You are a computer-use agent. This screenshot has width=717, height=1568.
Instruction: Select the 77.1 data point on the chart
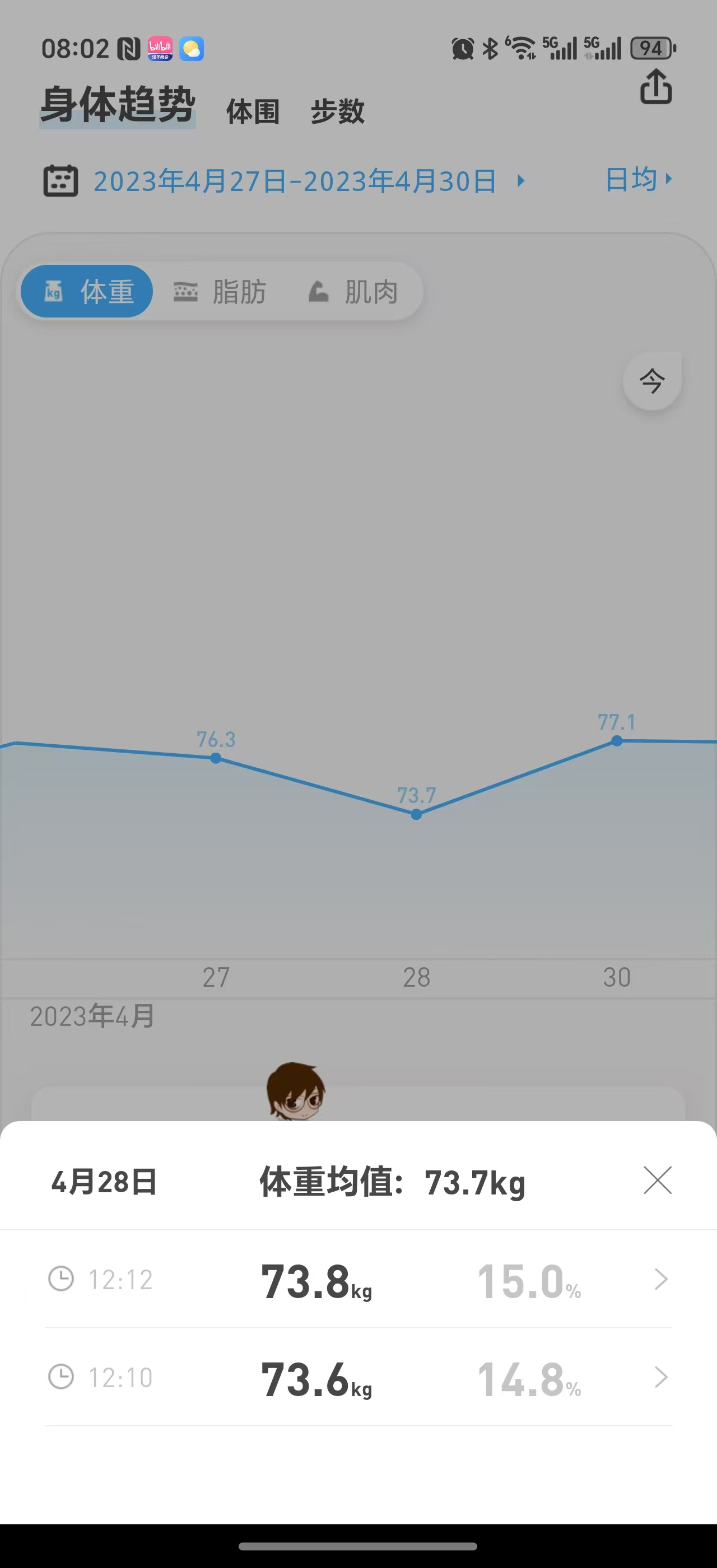617,741
